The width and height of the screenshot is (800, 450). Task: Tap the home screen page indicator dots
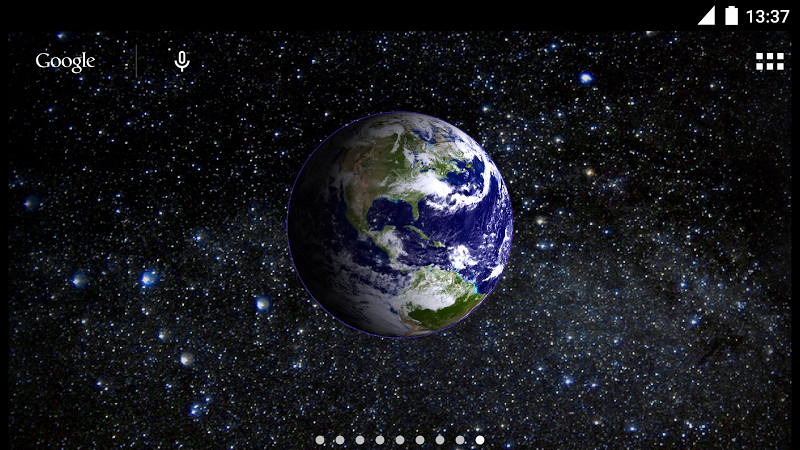click(x=400, y=439)
